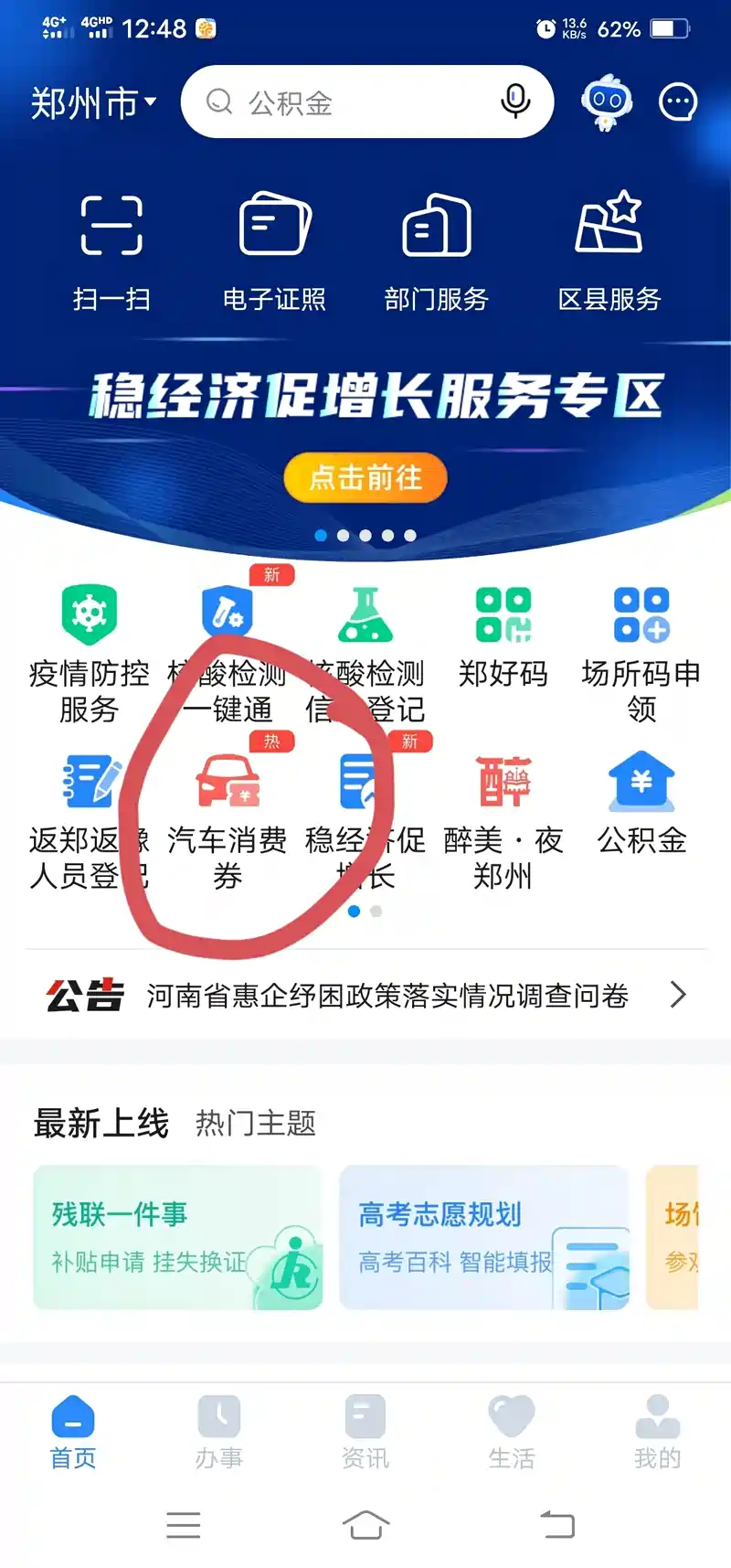Open the 郑州市 city selector

(93, 102)
